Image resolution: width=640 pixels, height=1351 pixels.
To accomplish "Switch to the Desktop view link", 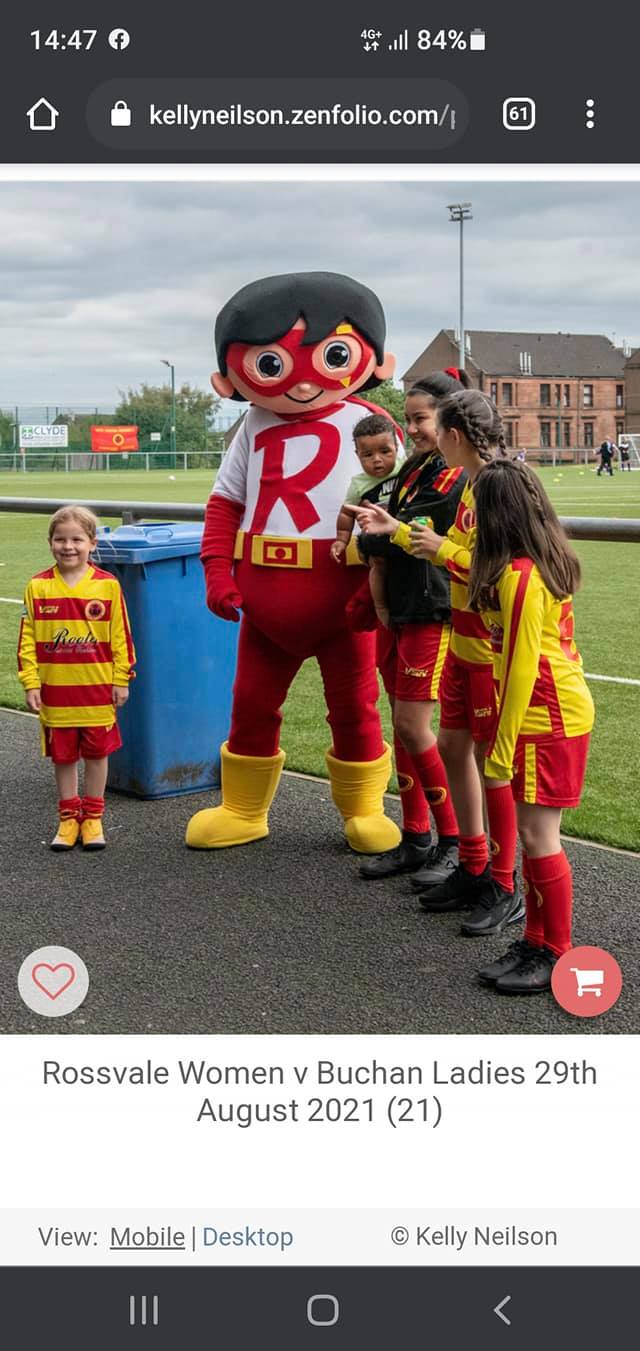I will [x=247, y=1237].
